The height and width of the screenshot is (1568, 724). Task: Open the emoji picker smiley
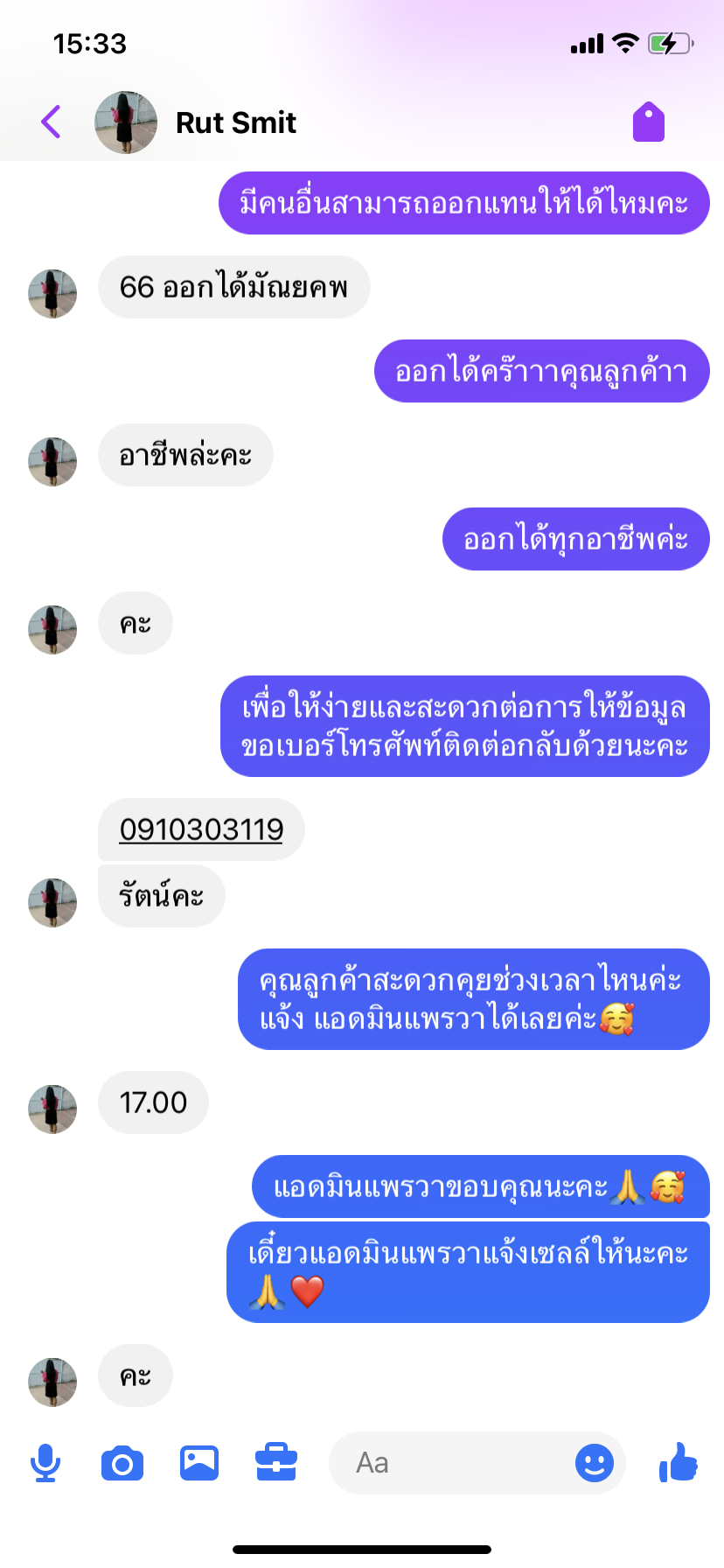595,1463
